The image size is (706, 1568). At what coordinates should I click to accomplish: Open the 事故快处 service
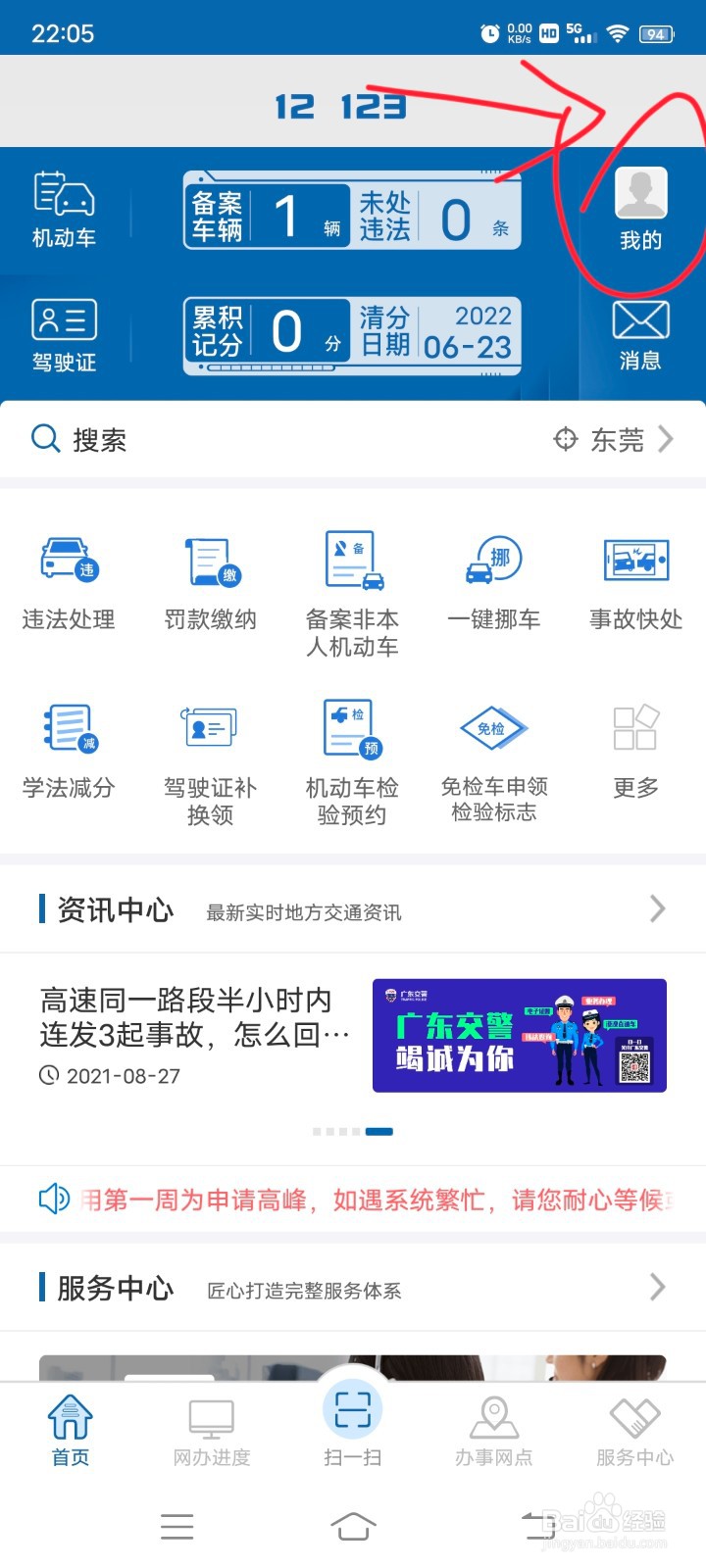tap(635, 578)
